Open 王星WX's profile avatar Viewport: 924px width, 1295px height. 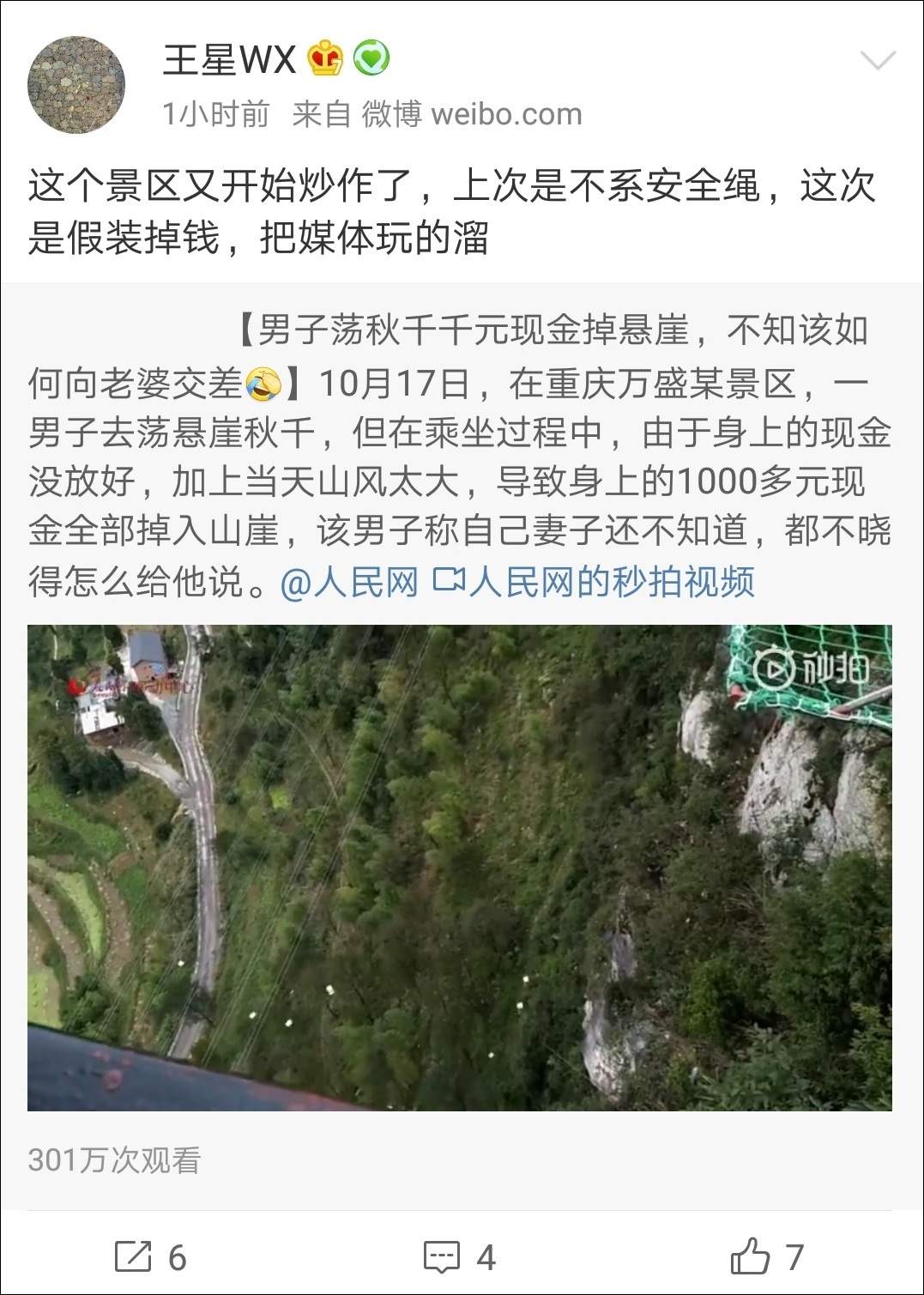tap(76, 85)
